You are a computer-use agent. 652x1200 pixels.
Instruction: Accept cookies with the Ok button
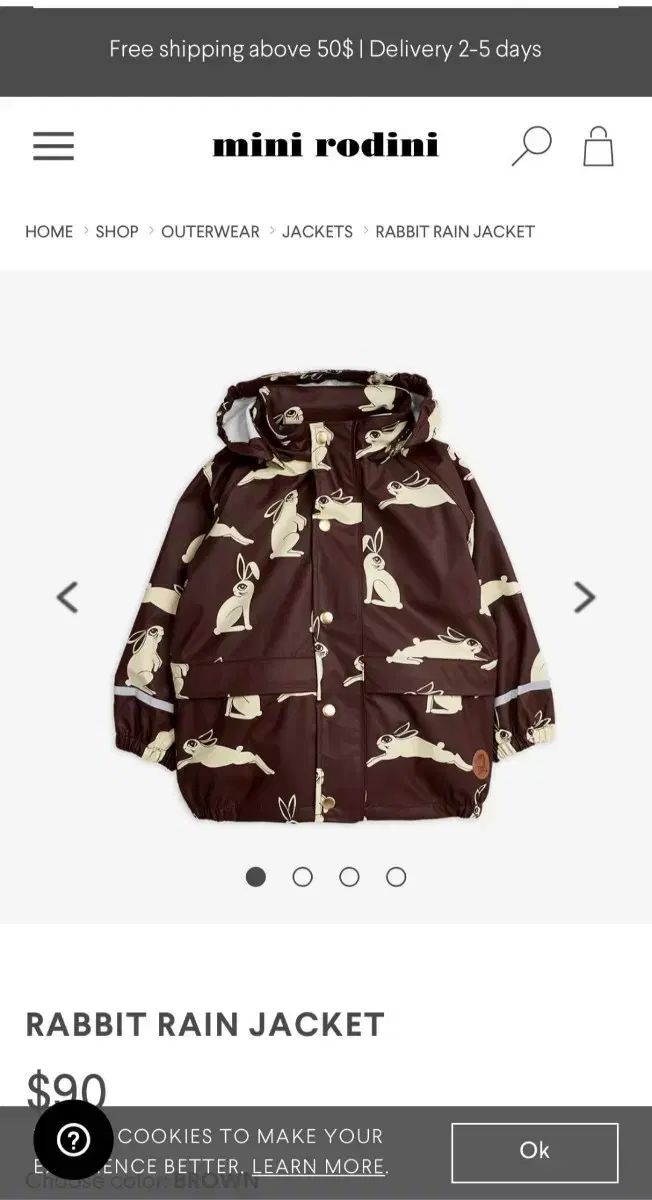coord(534,1152)
